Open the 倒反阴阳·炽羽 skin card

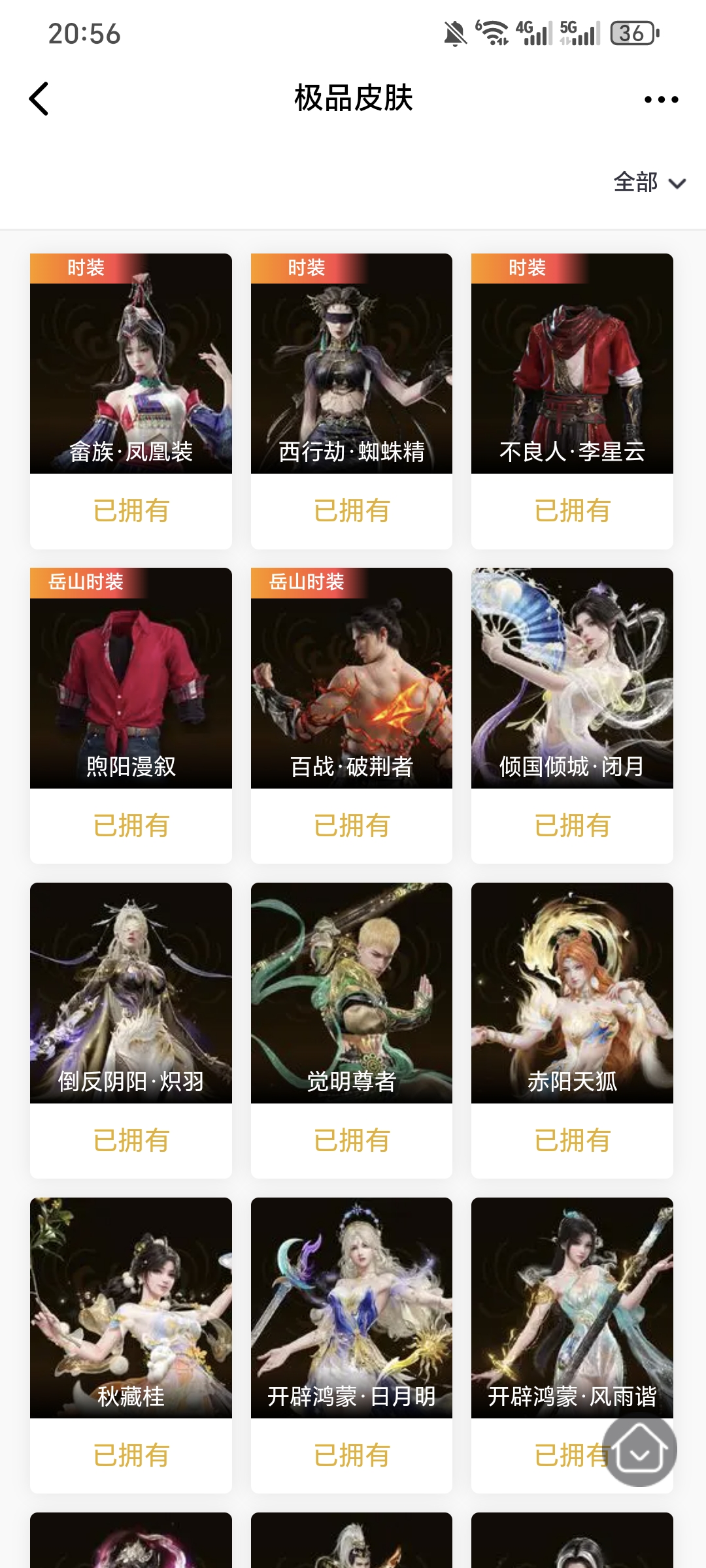[131, 993]
